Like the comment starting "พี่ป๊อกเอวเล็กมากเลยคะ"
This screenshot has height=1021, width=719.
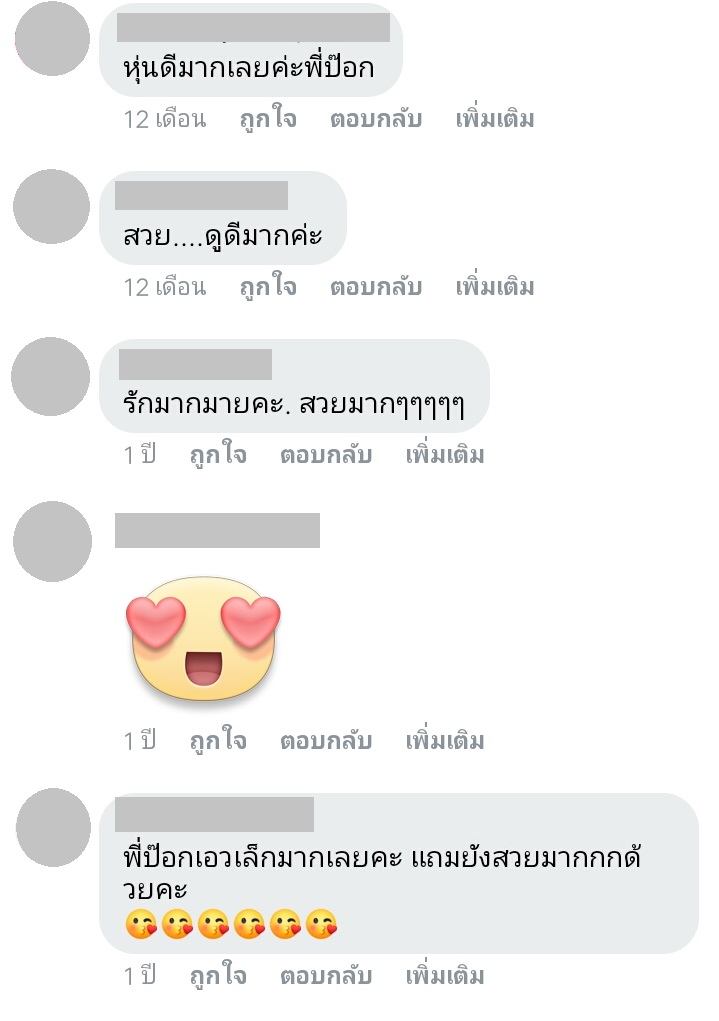click(218, 976)
